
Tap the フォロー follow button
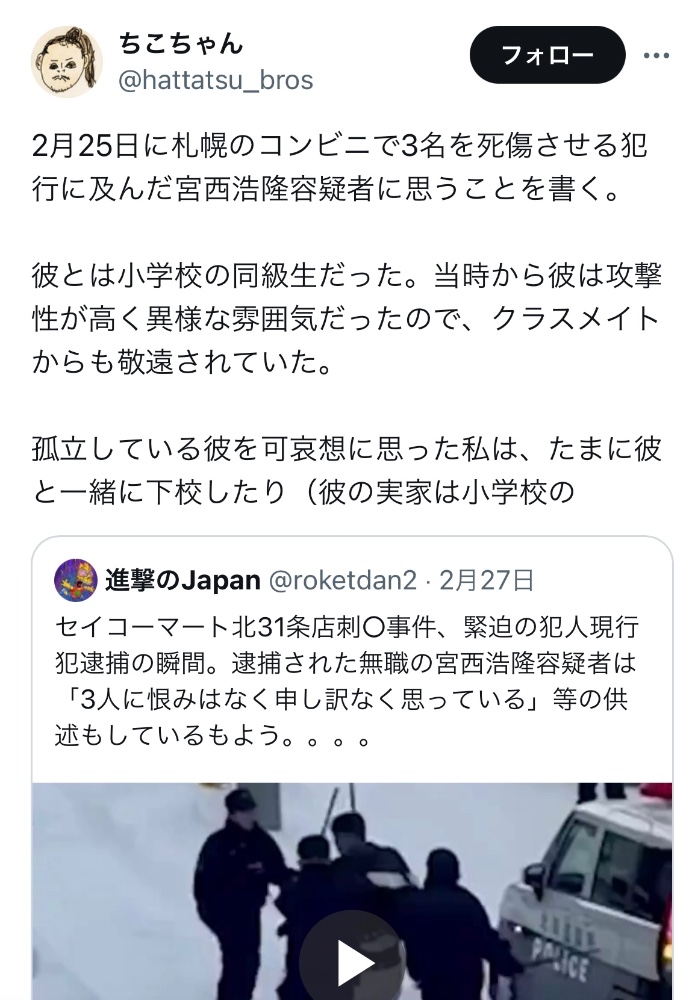[x=547, y=55]
